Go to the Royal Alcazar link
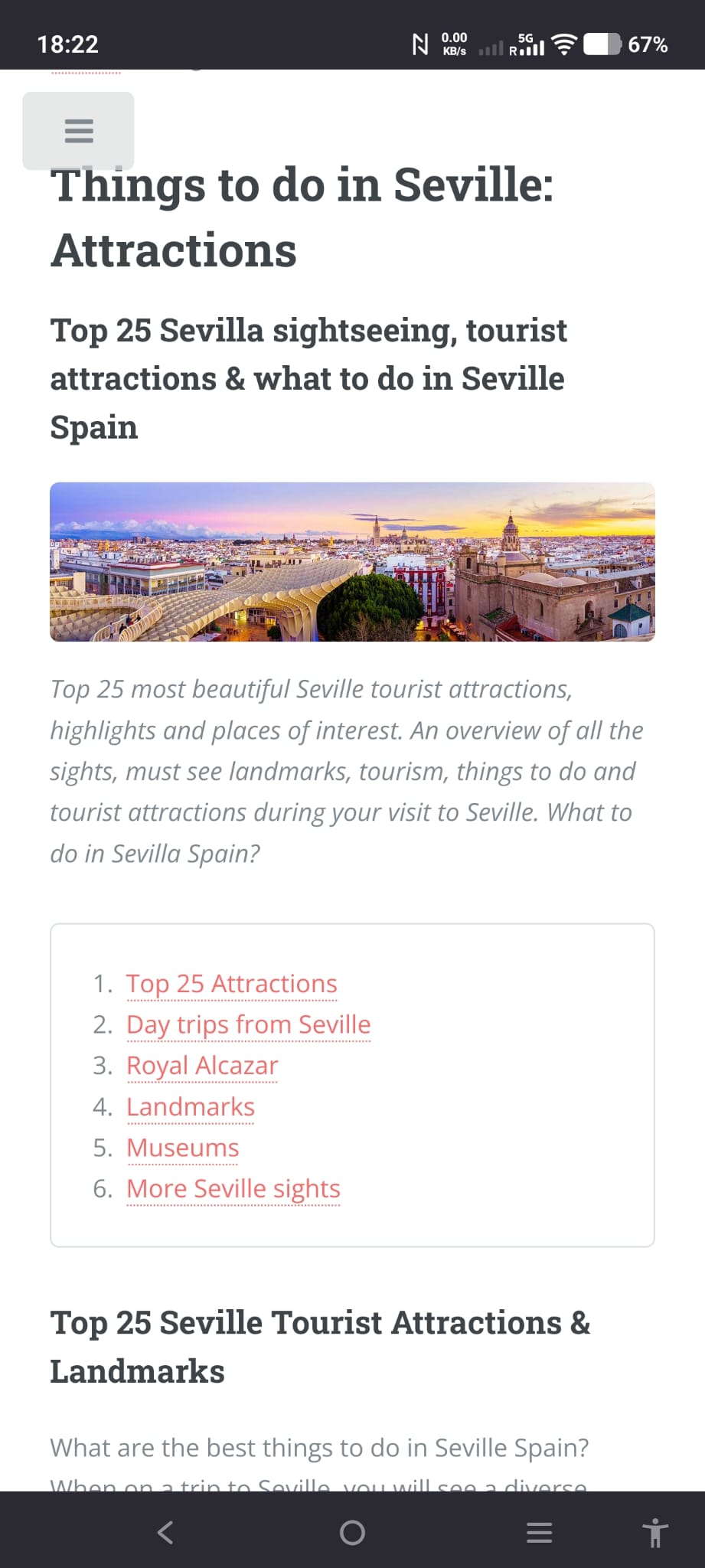Viewport: 705px width, 1568px height. 202,1066
